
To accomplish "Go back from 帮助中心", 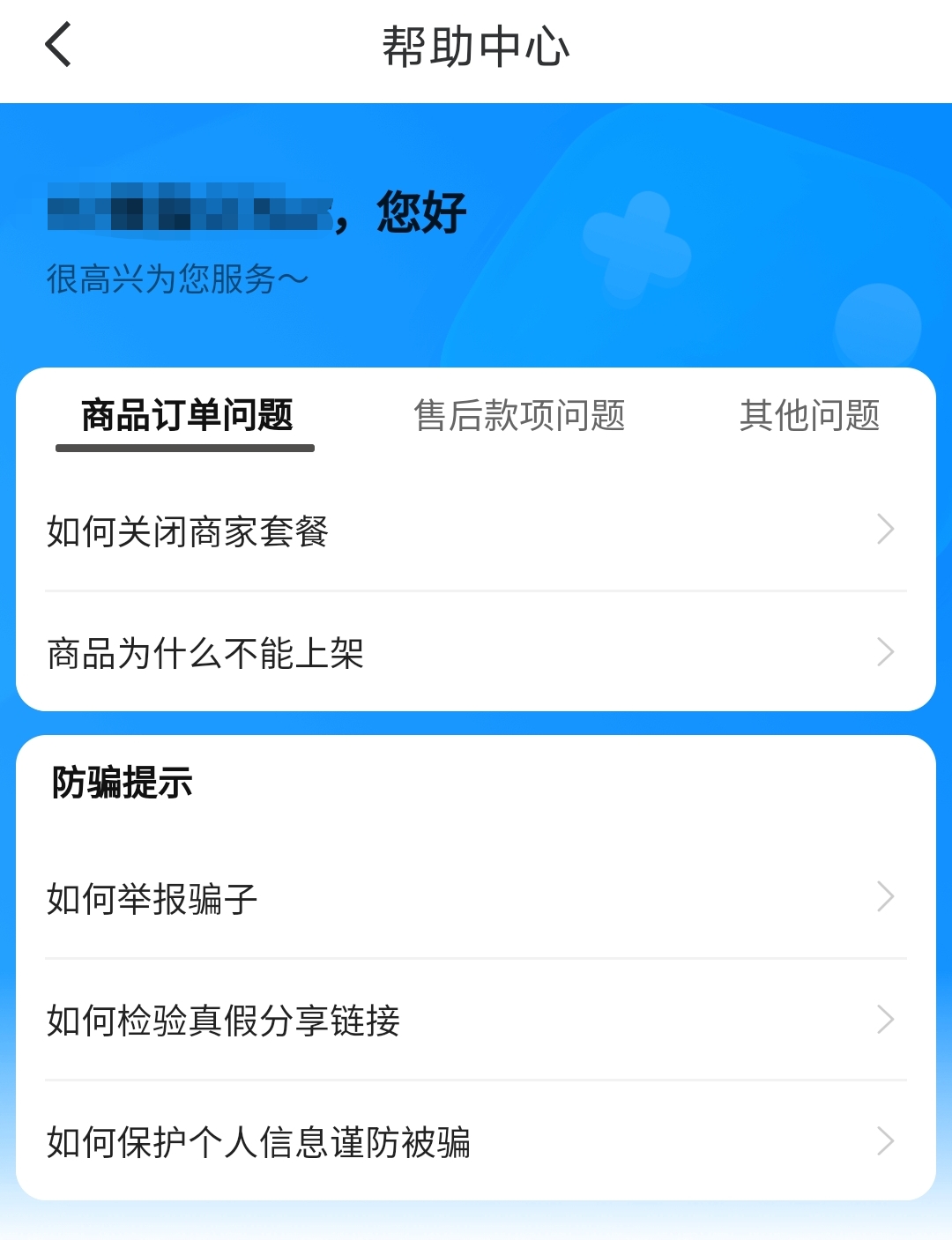I will tap(58, 46).
